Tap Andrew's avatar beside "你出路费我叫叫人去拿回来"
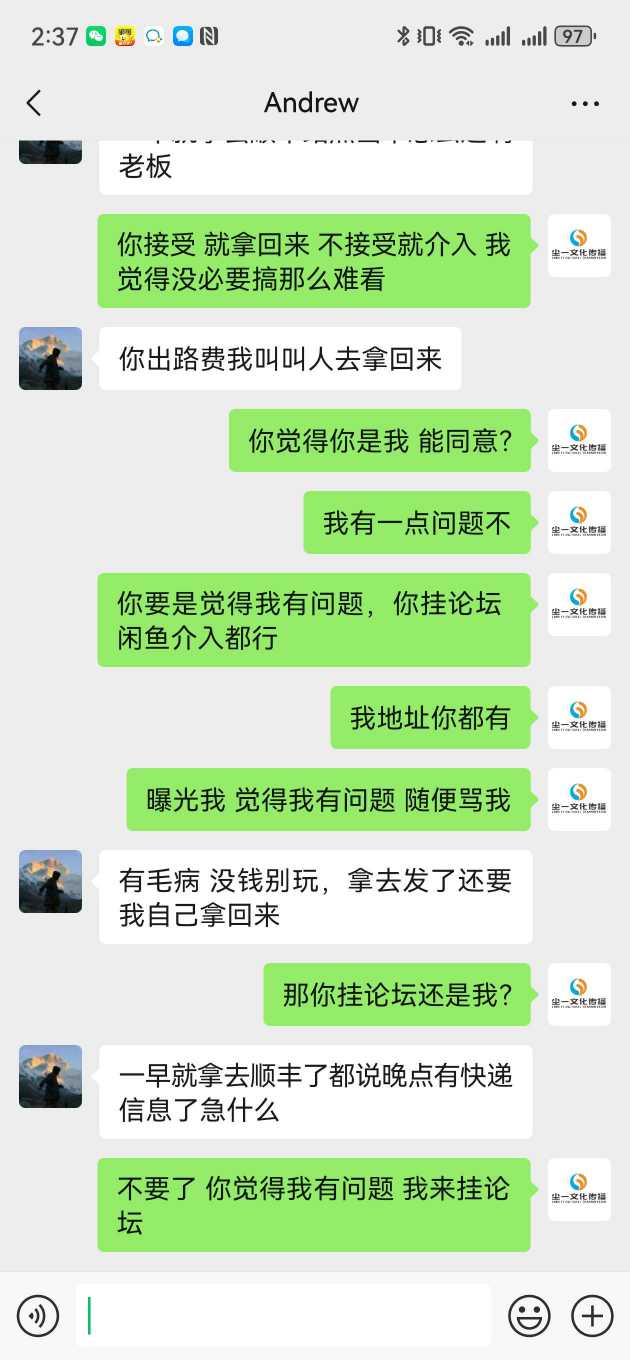This screenshot has height=1360, width=630. pos(50,358)
